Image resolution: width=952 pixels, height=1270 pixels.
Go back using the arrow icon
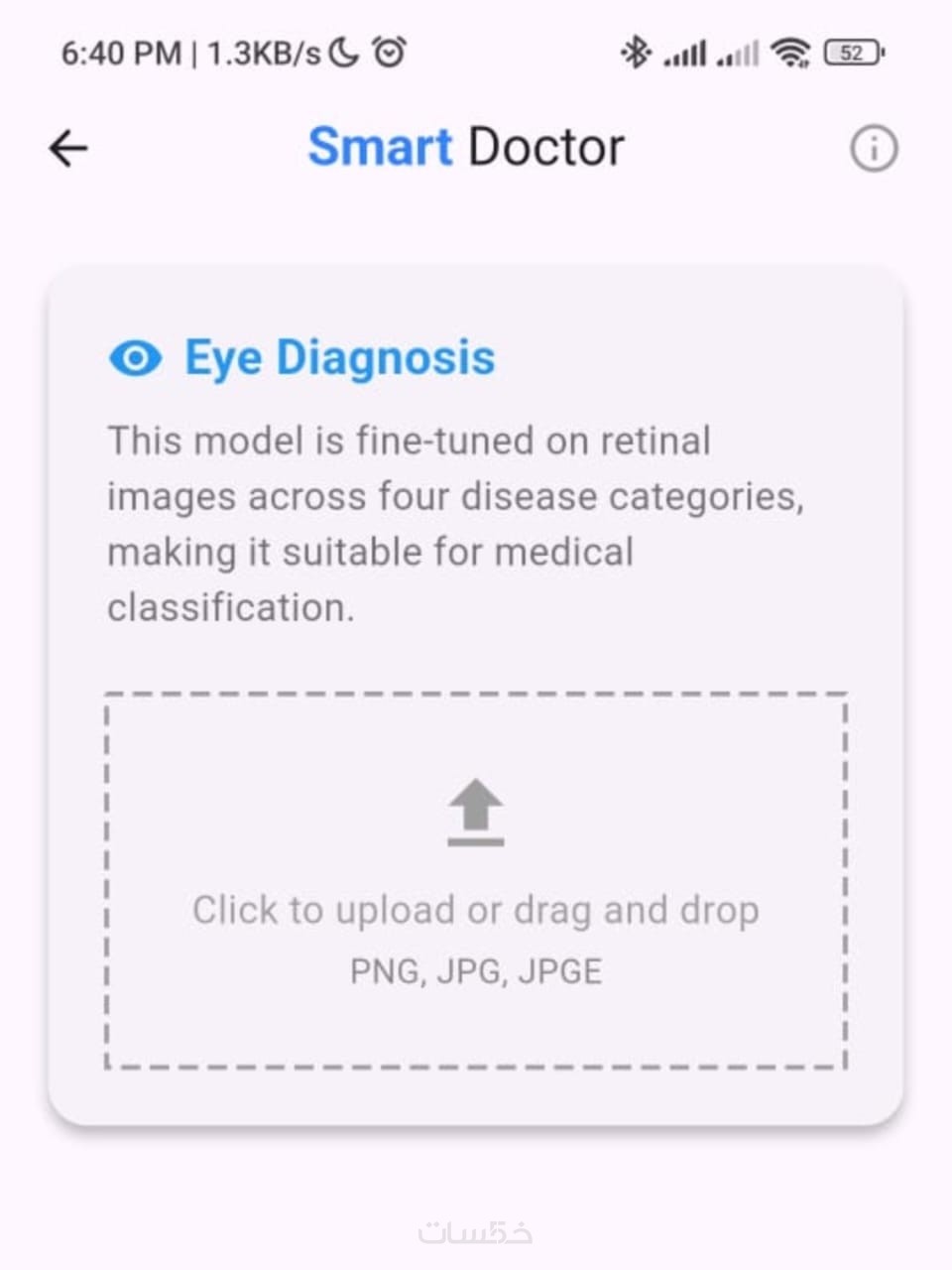(68, 149)
